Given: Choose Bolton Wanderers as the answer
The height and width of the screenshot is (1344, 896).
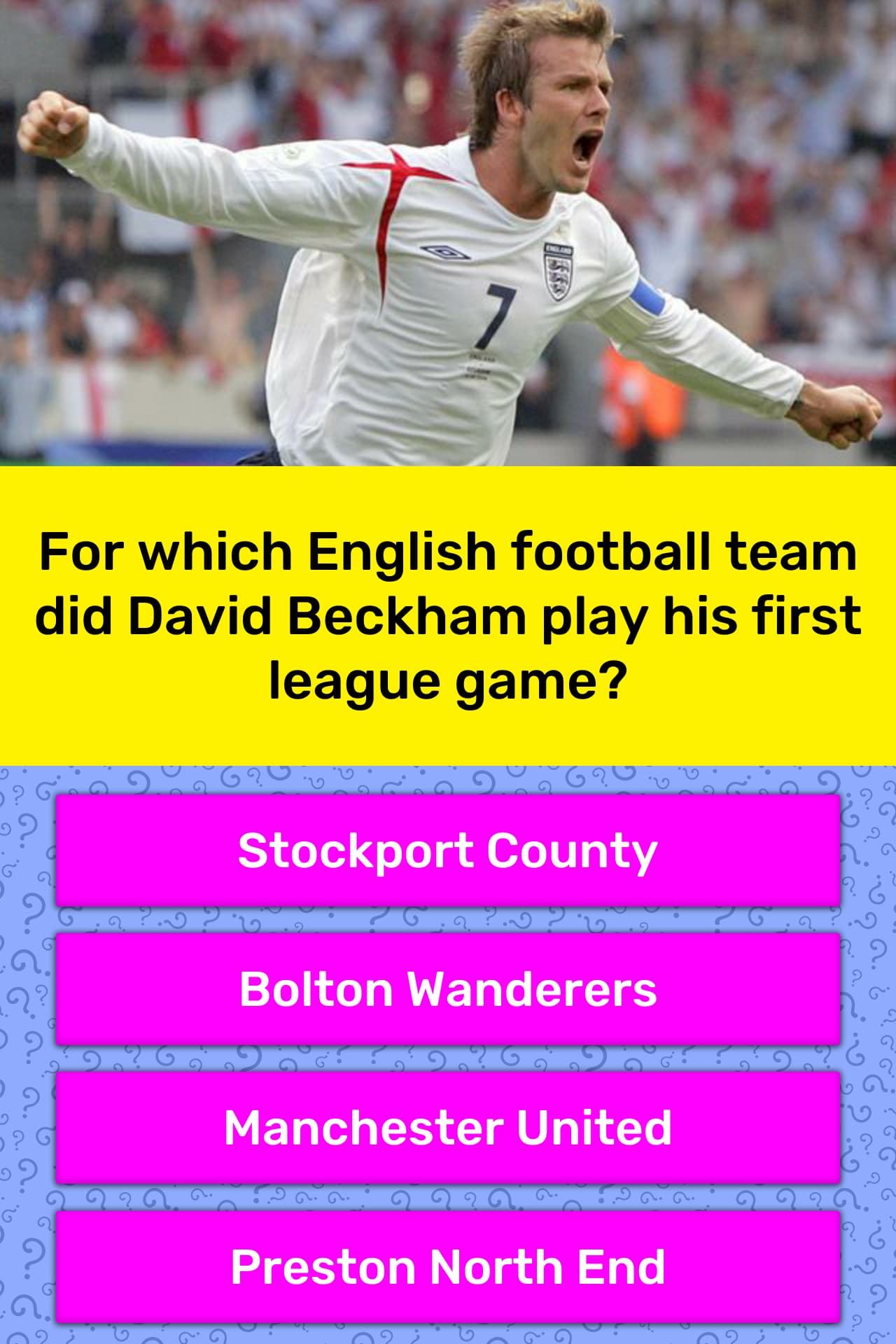Looking at the screenshot, I should point(448,989).
